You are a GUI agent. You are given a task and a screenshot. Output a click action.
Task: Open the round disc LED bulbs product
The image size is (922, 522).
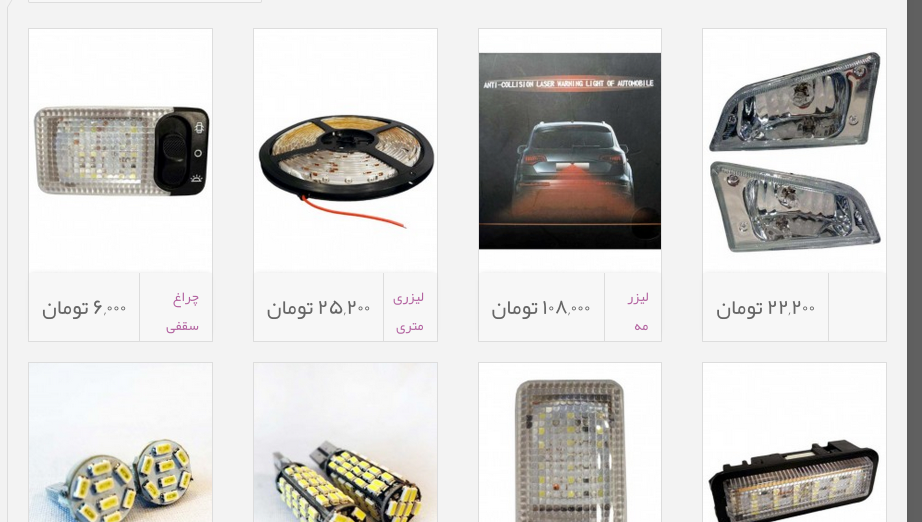click(x=121, y=443)
